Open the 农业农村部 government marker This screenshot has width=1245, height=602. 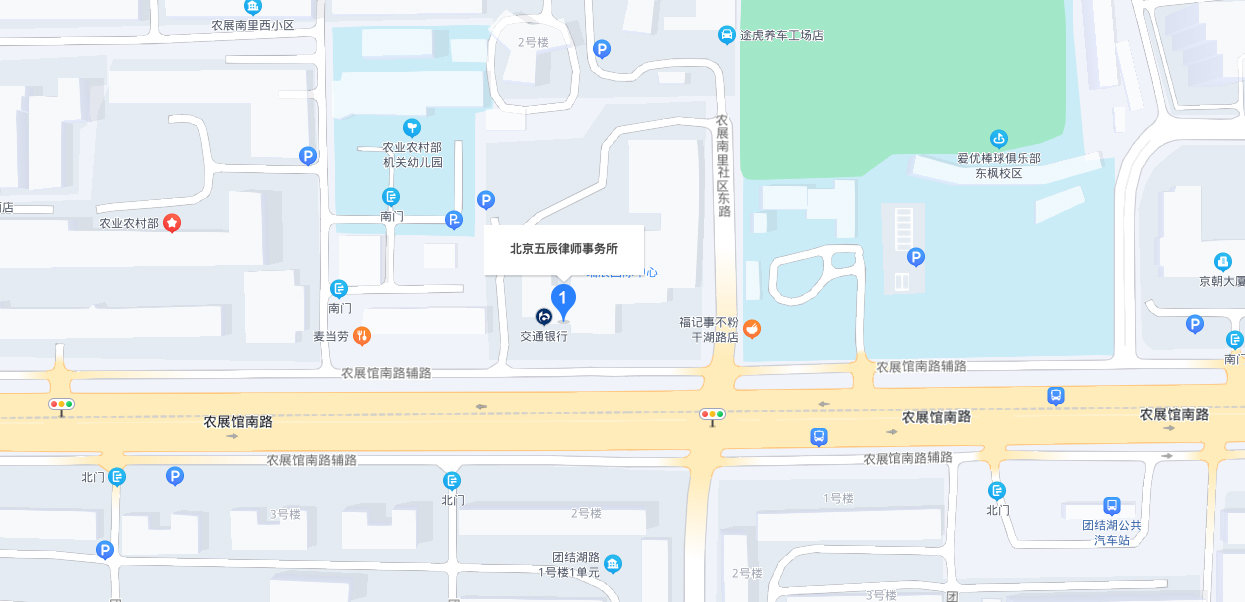(172, 223)
